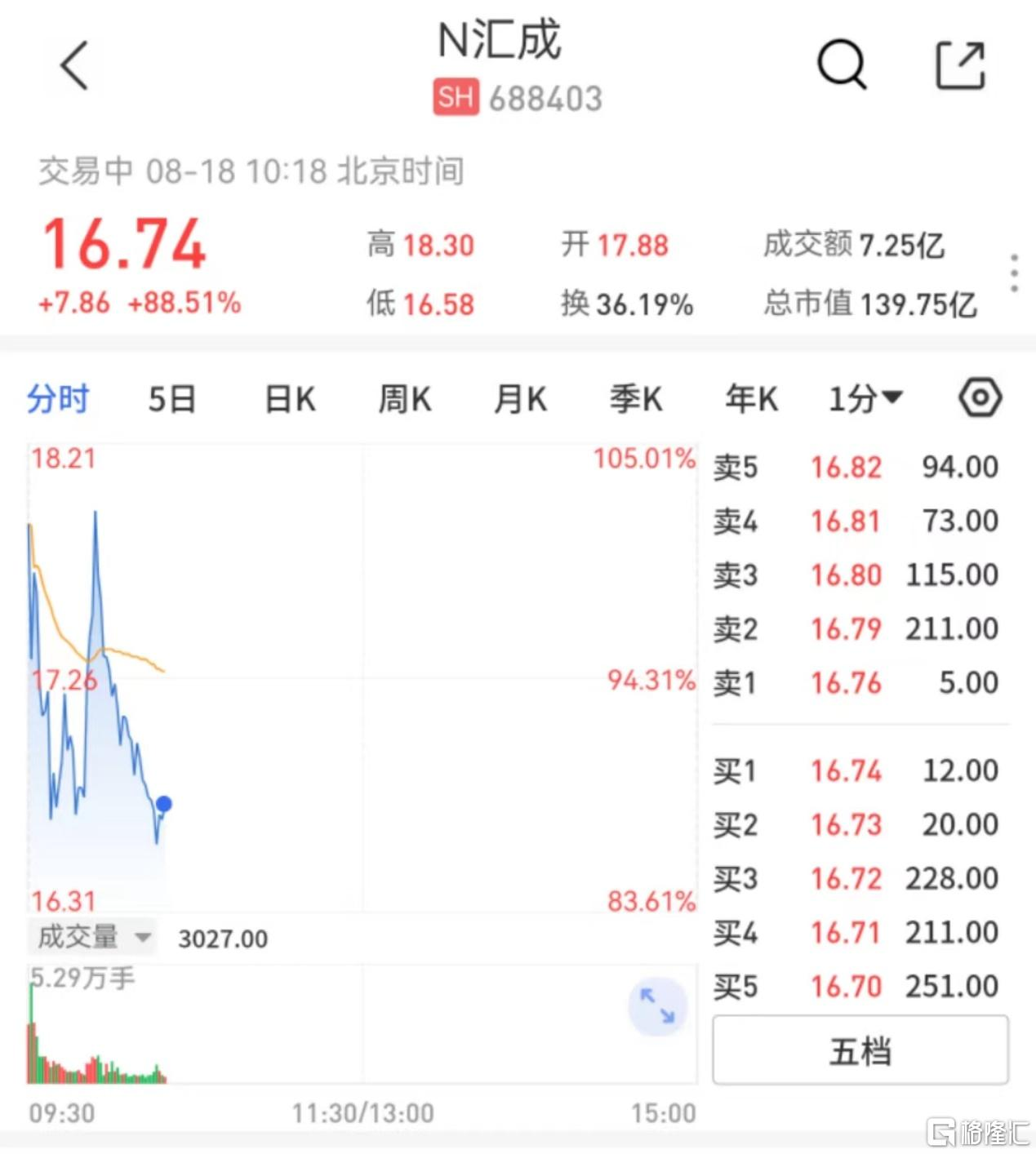Switch to the 周K weekly chart tab

pos(404,399)
